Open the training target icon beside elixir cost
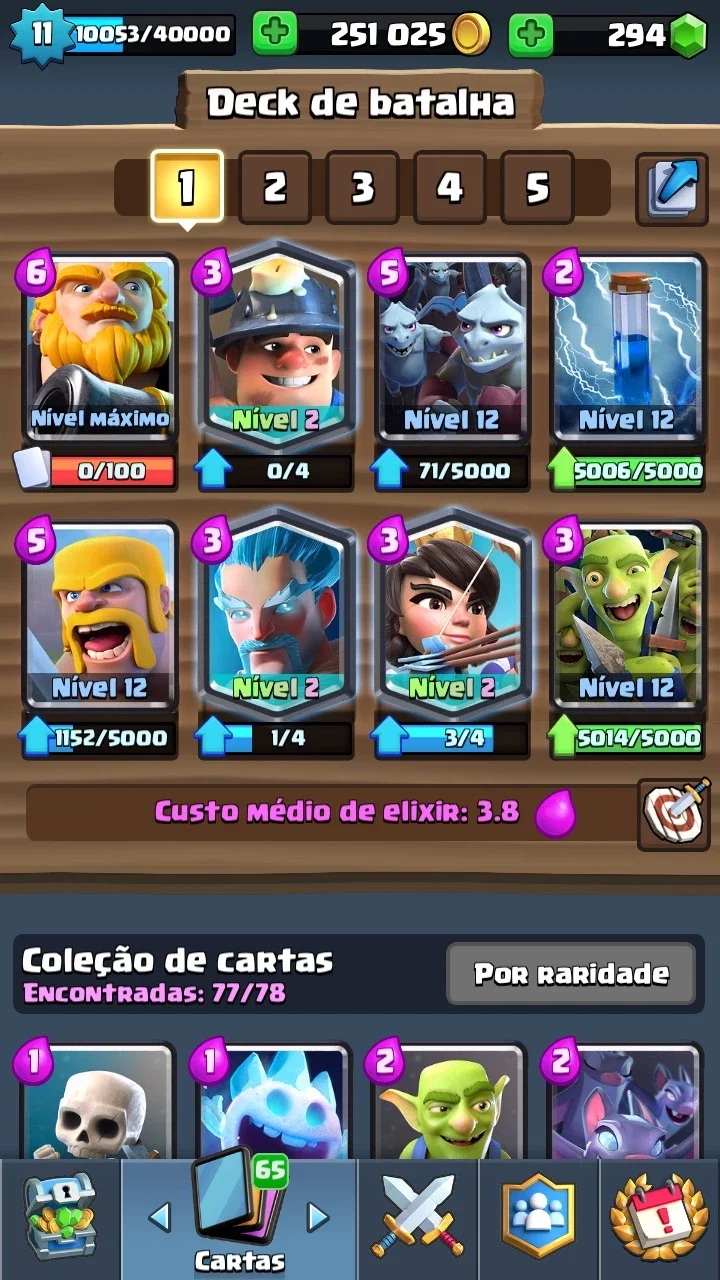Image resolution: width=720 pixels, height=1280 pixels. (x=673, y=813)
